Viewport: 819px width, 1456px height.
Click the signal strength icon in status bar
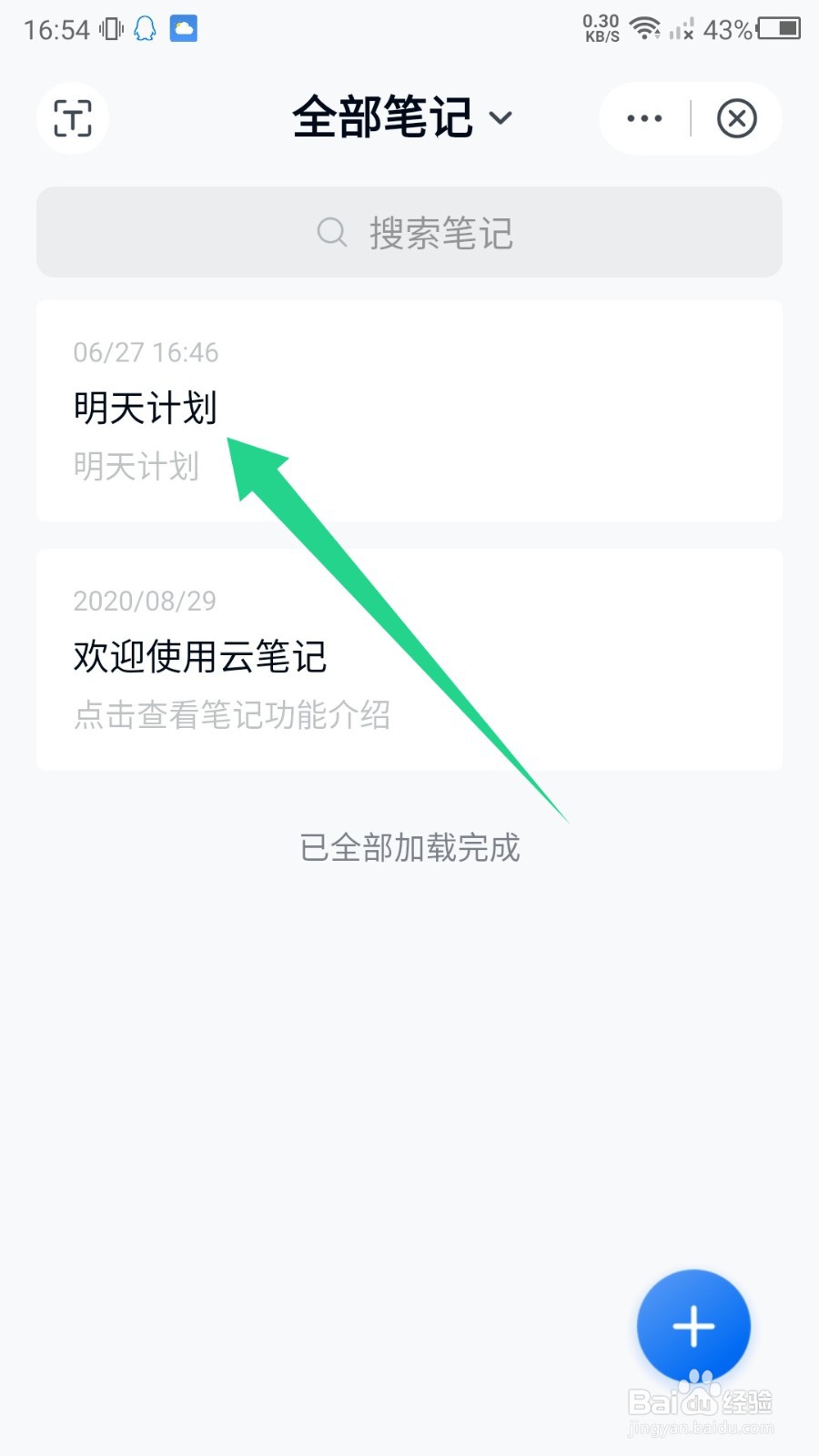click(681, 29)
